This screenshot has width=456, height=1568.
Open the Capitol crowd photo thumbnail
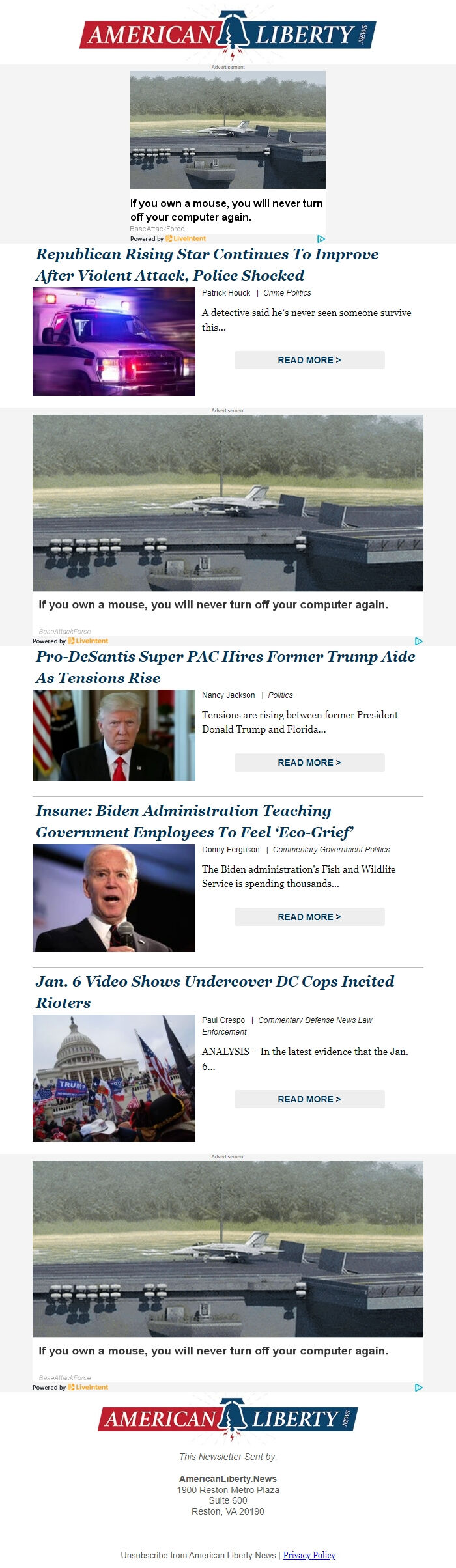click(x=114, y=1078)
